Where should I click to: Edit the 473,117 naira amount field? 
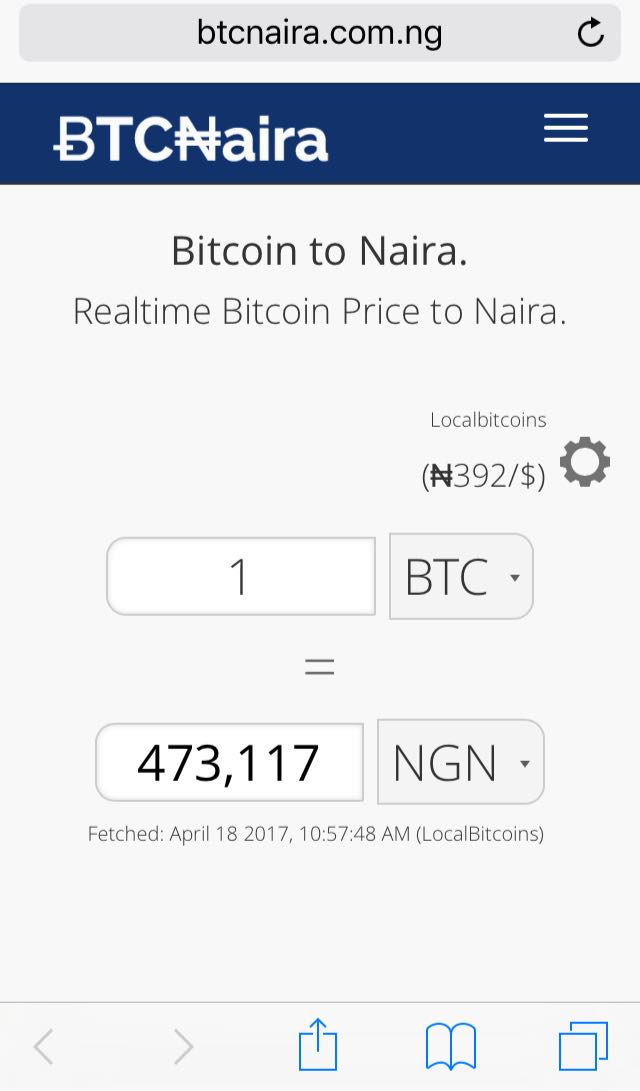click(x=230, y=762)
